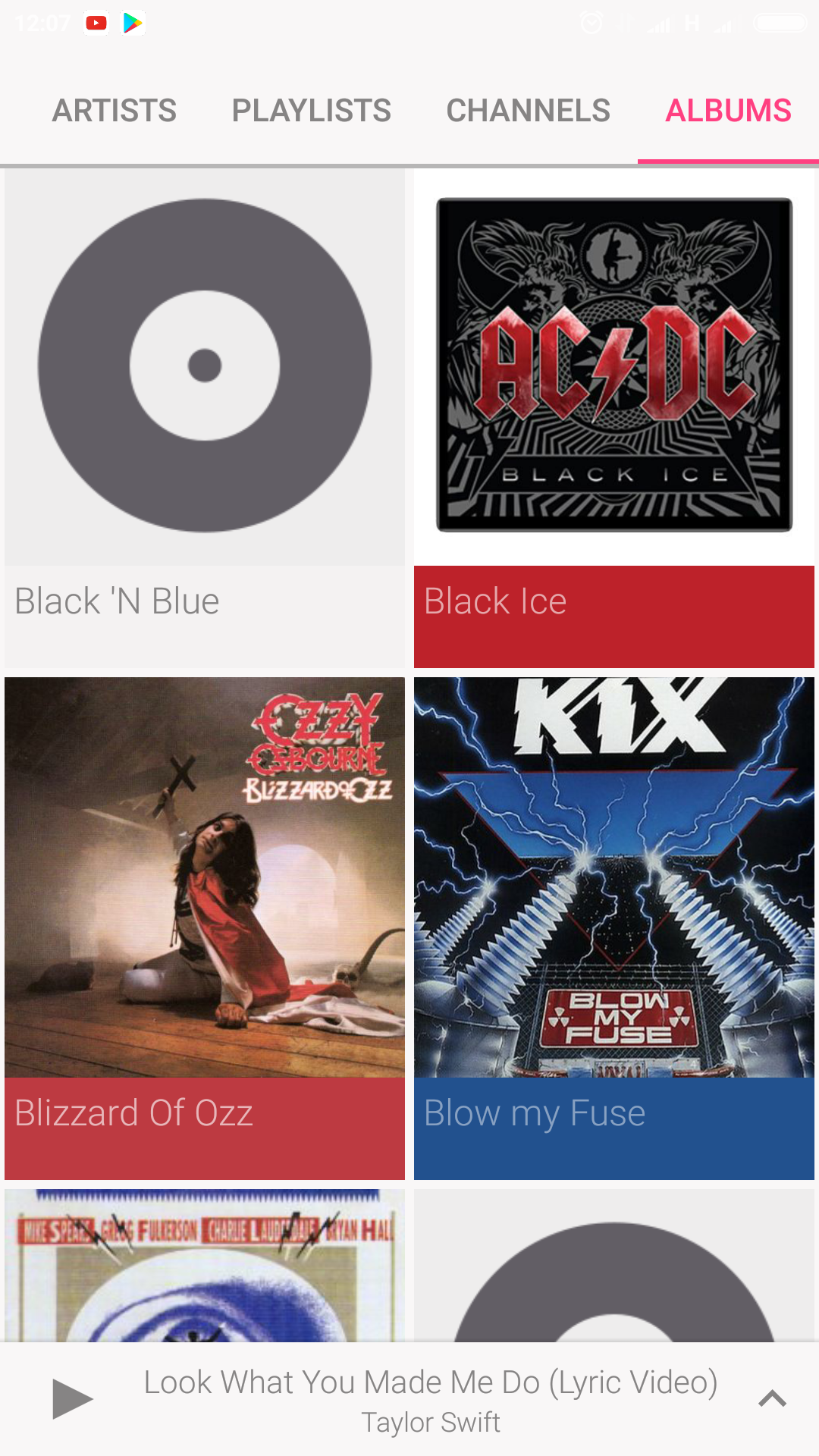Switch to the Playlists tab
819x1456 pixels.
coord(311,111)
